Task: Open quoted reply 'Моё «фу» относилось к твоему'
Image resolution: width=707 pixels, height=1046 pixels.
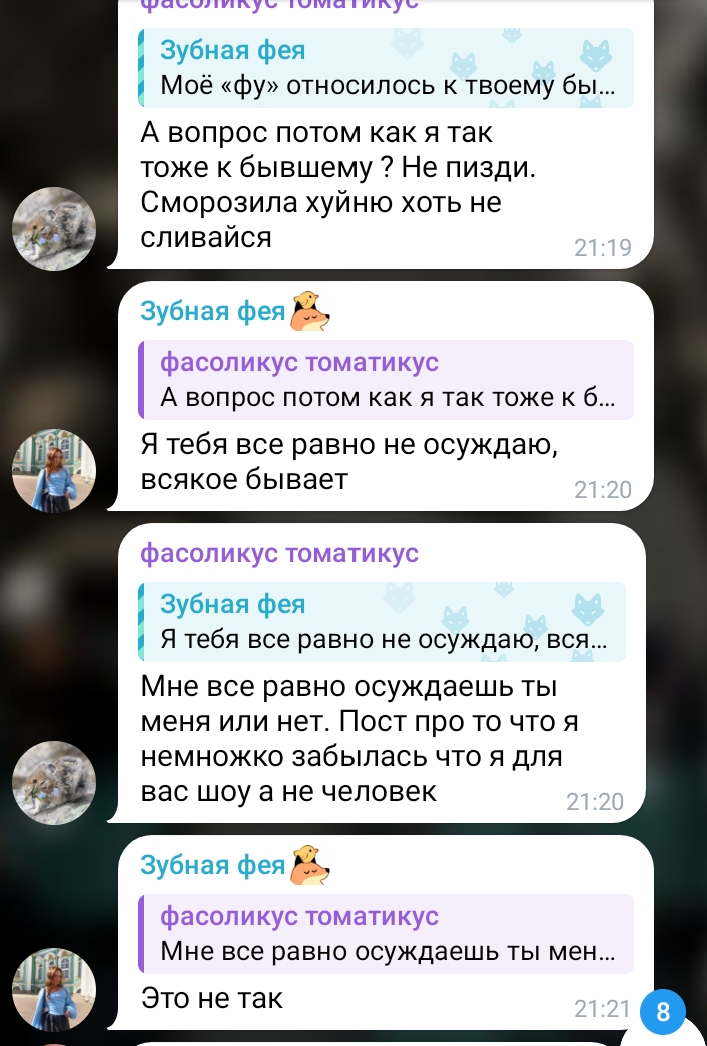Action: (x=385, y=68)
